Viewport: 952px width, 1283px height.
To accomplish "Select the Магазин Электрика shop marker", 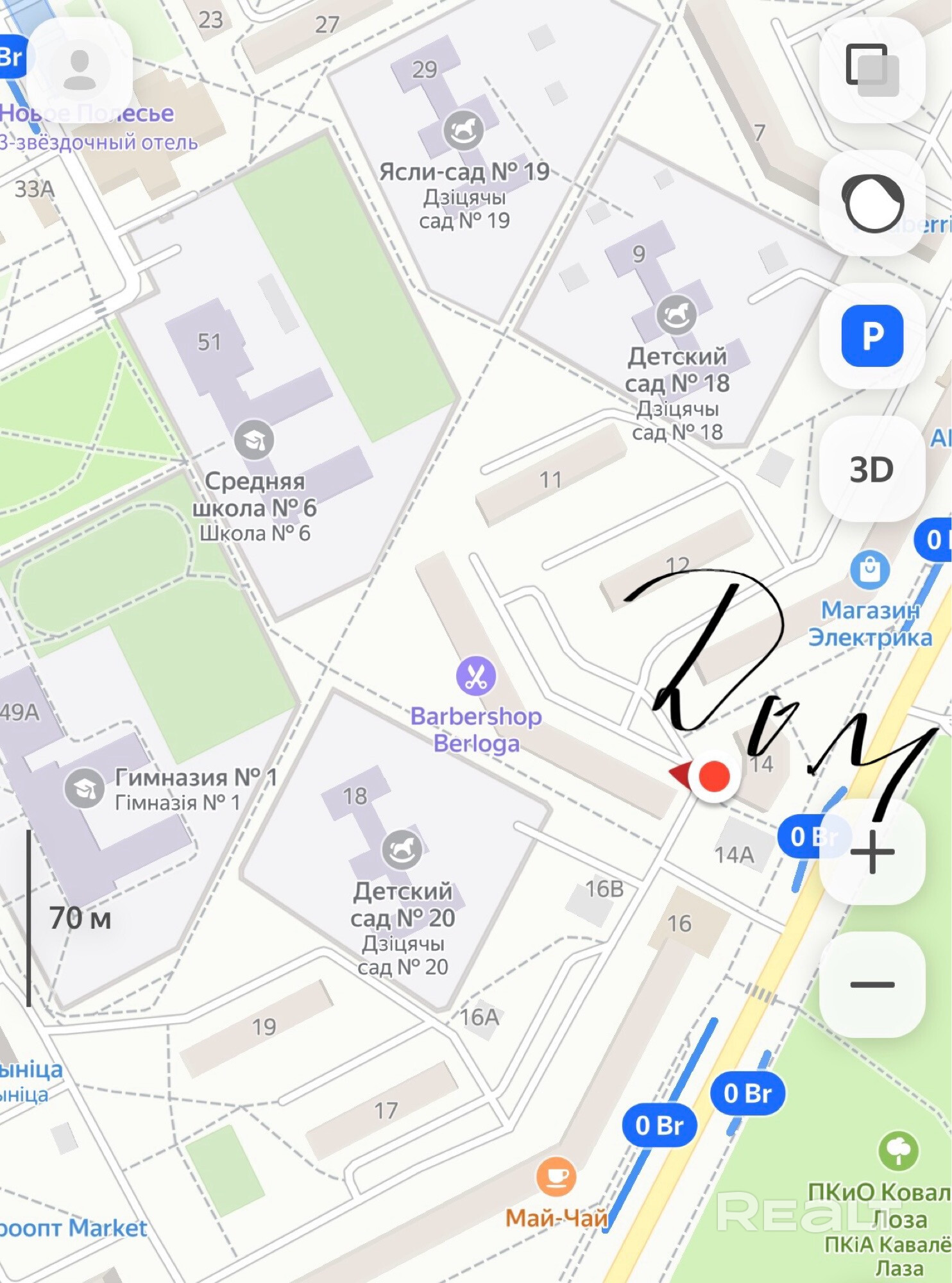I will coord(870,570).
